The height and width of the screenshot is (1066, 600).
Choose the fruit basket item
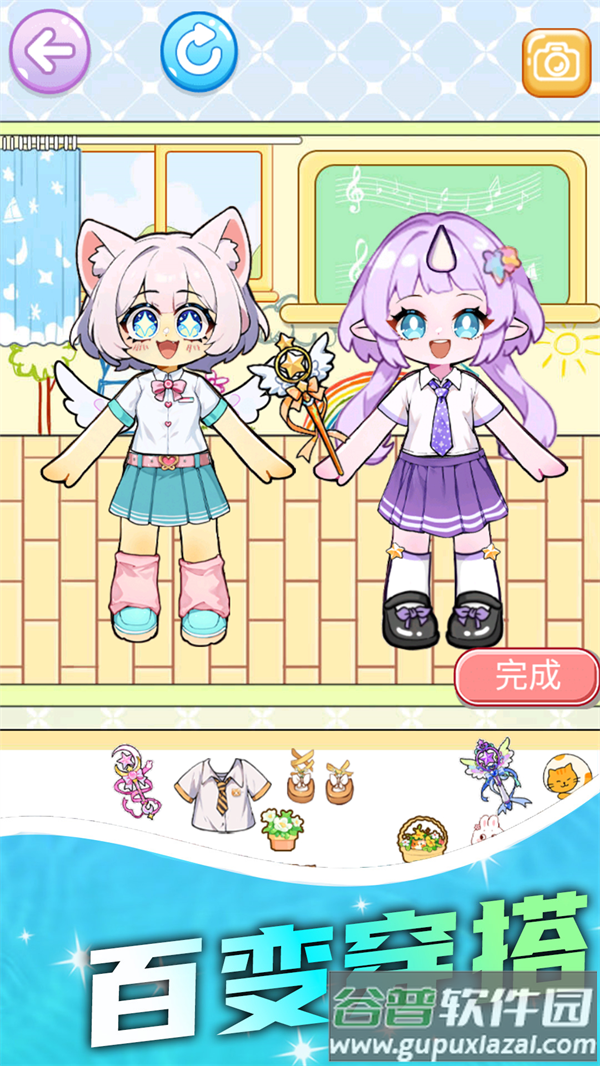pyautogui.click(x=422, y=839)
